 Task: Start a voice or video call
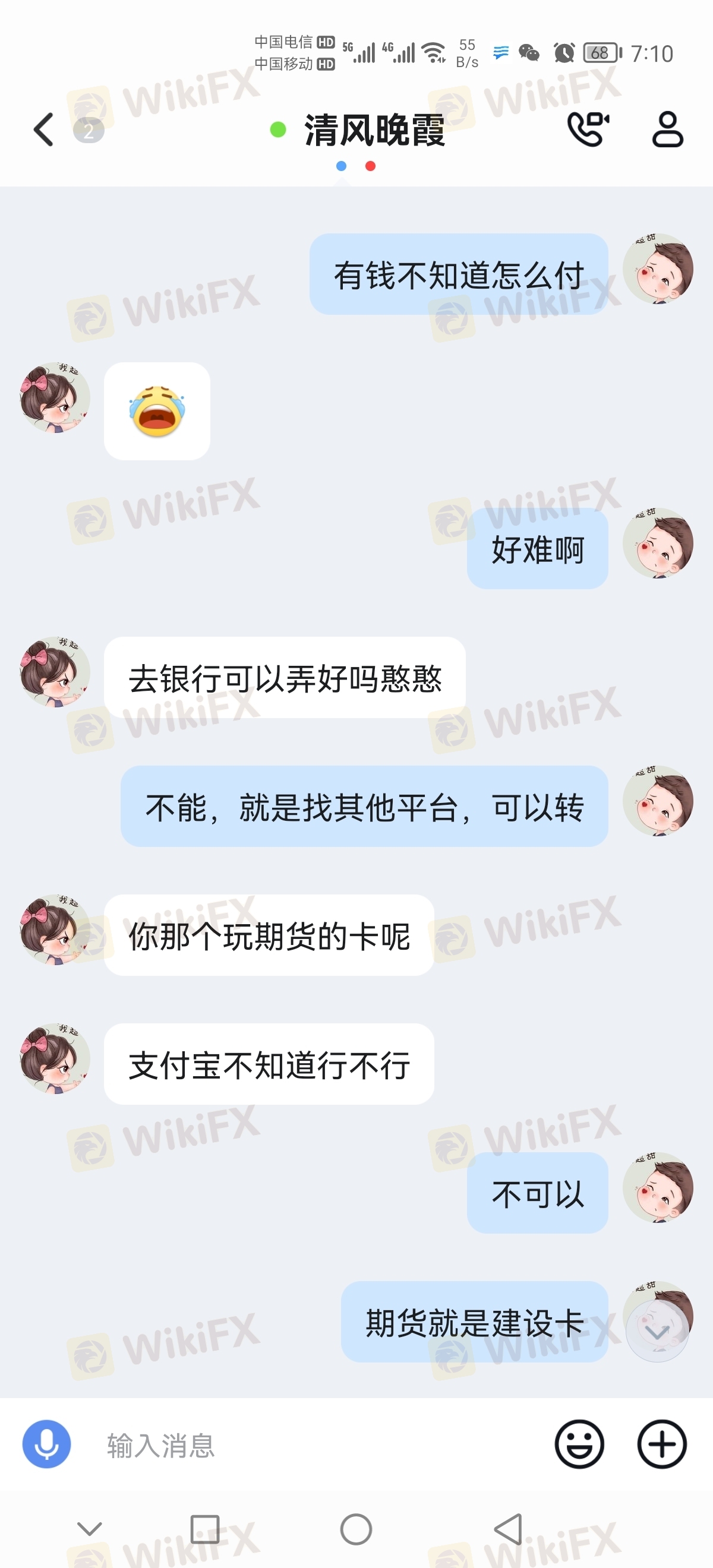pyautogui.click(x=588, y=129)
